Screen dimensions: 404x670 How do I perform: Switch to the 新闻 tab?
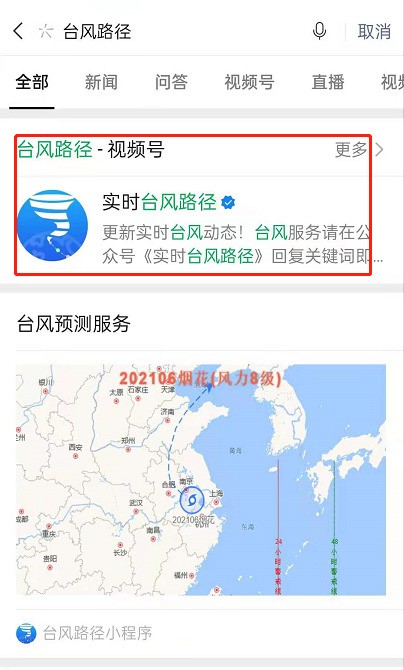point(101,82)
